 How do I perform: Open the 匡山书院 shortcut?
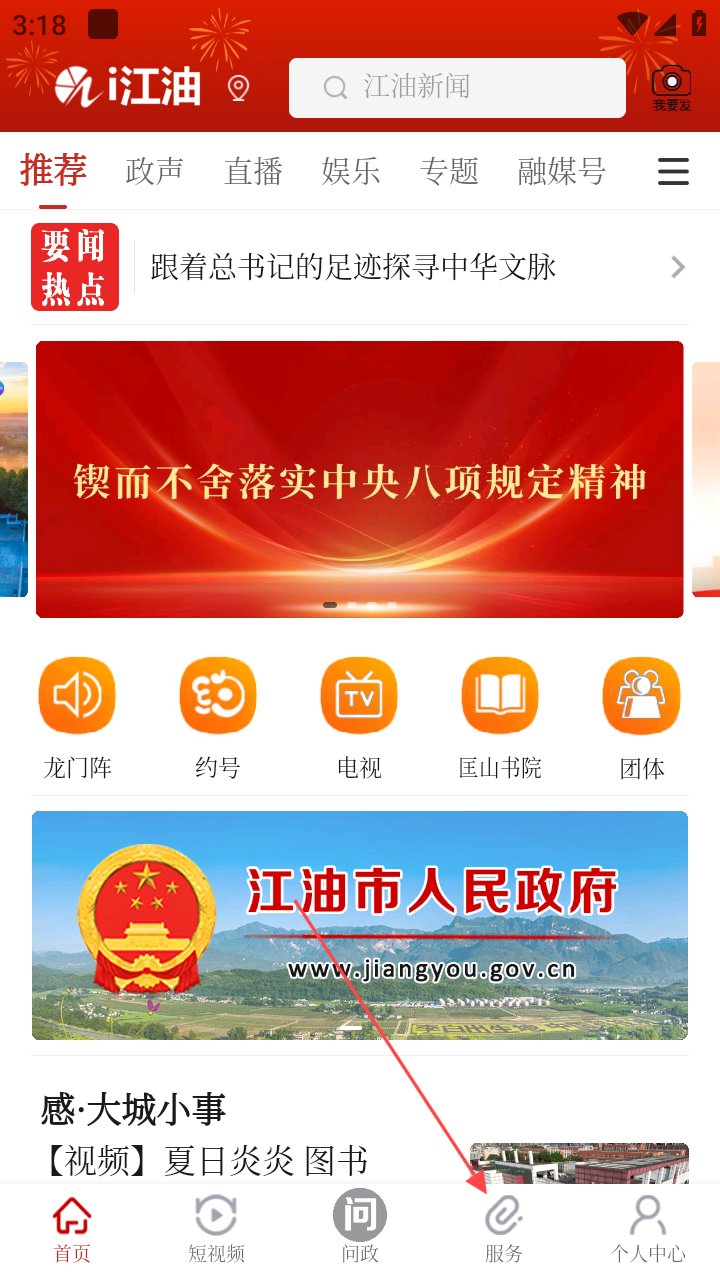tap(500, 718)
